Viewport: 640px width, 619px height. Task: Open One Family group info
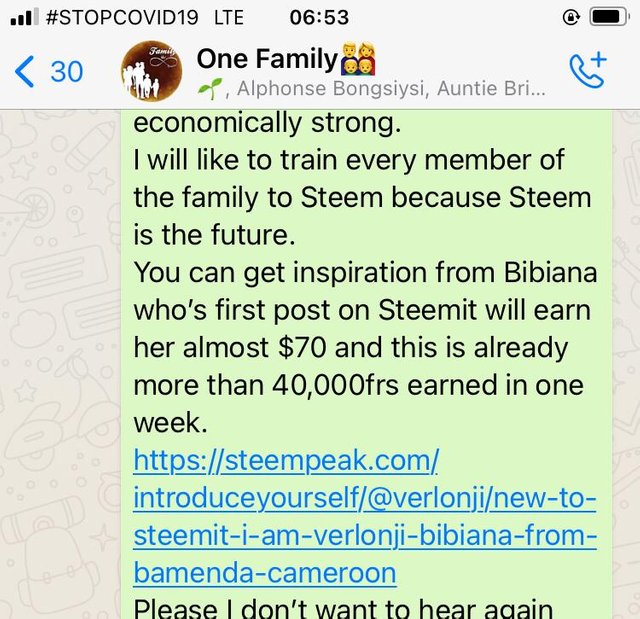pos(370,71)
